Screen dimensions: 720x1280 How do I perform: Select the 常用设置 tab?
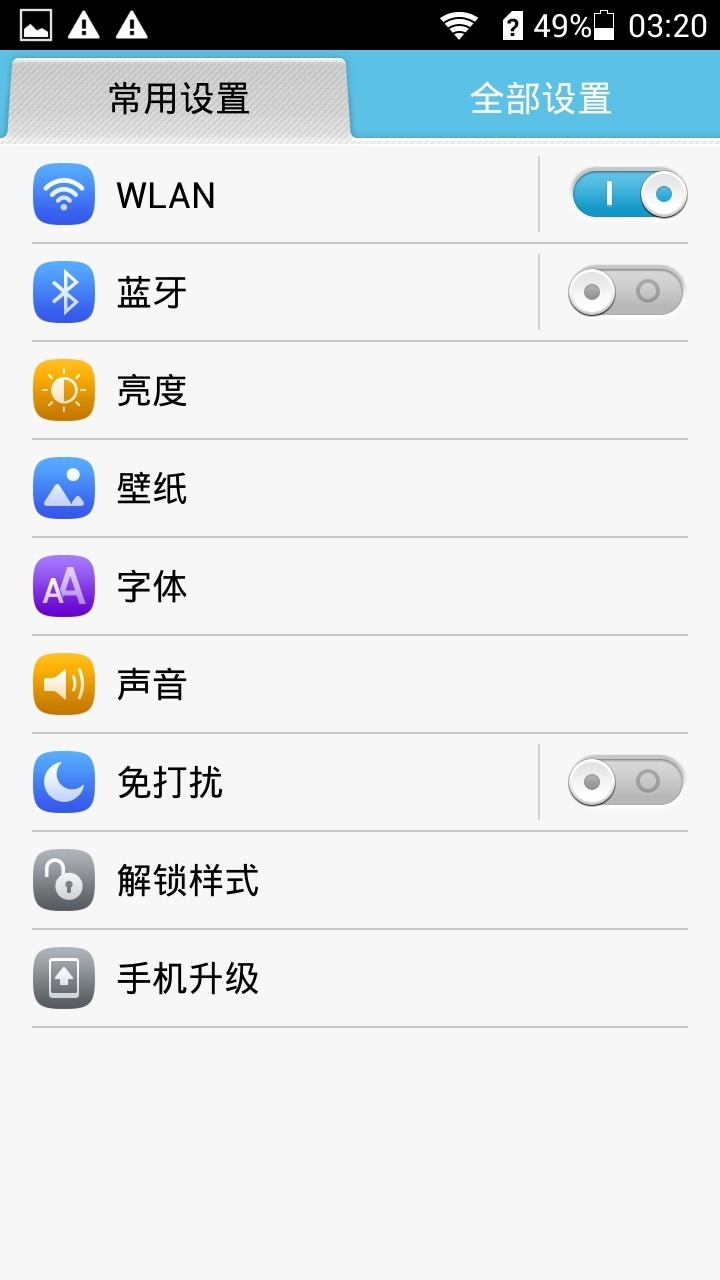point(179,98)
